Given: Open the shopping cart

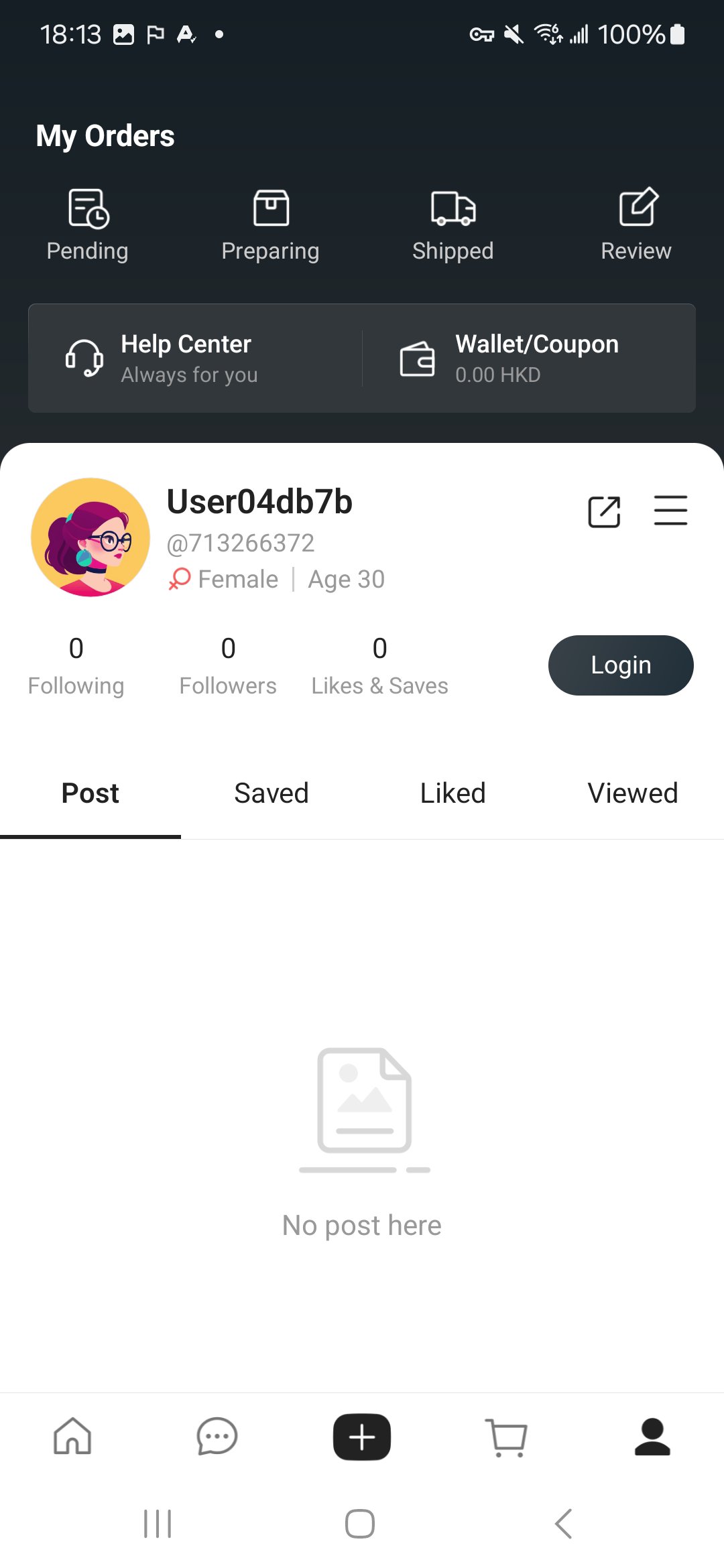Looking at the screenshot, I should [x=507, y=1437].
